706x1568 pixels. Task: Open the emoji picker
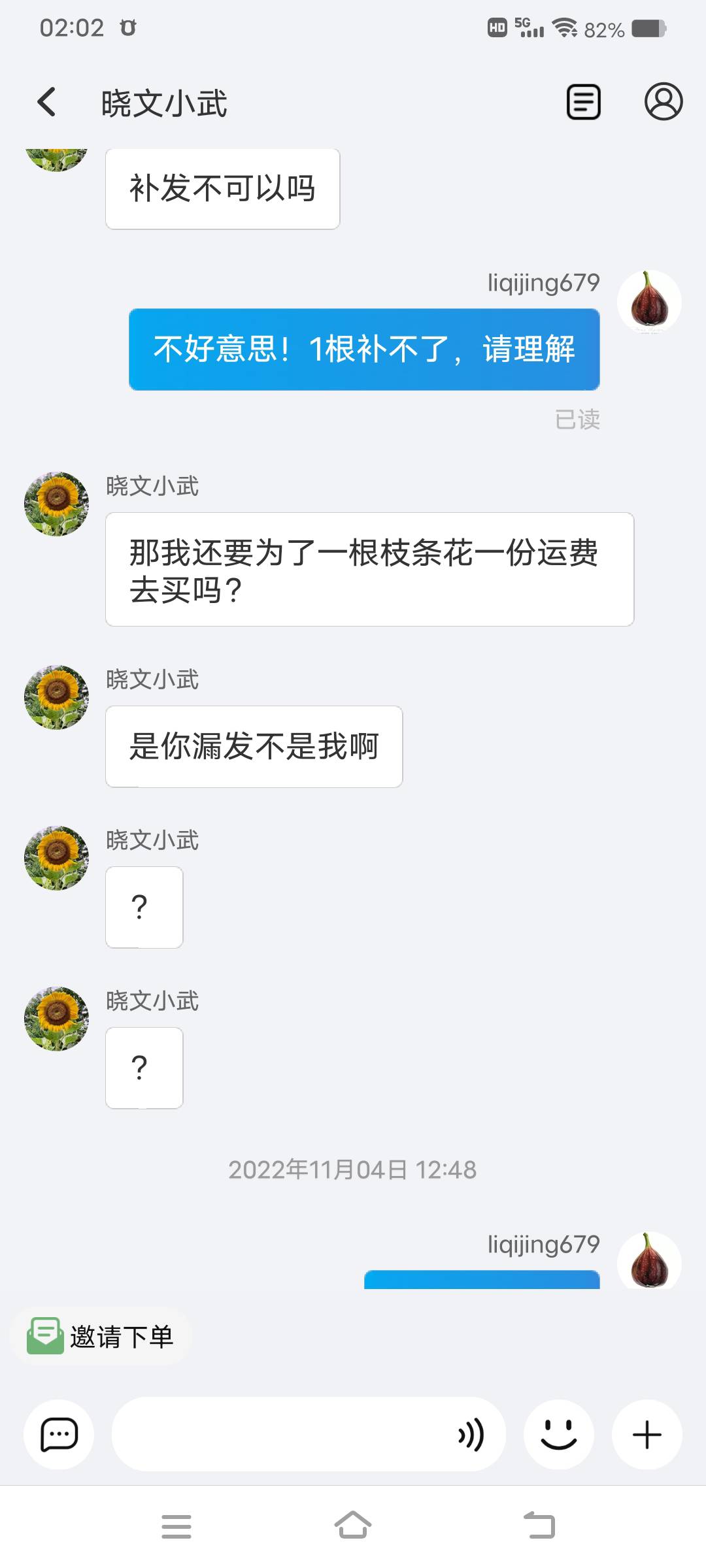559,1435
